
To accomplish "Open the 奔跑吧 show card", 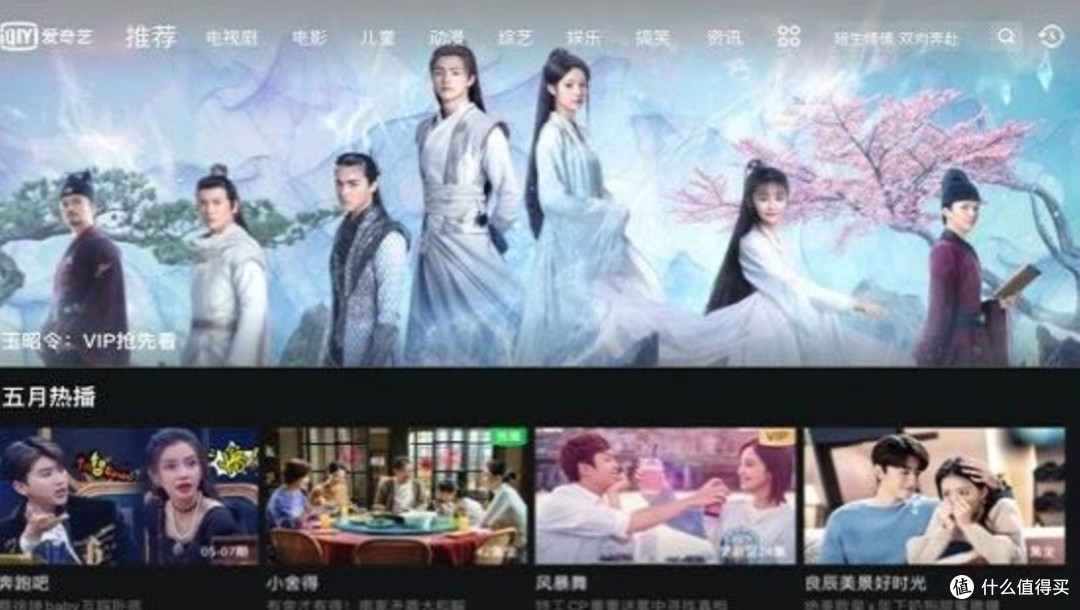I will 128,496.
